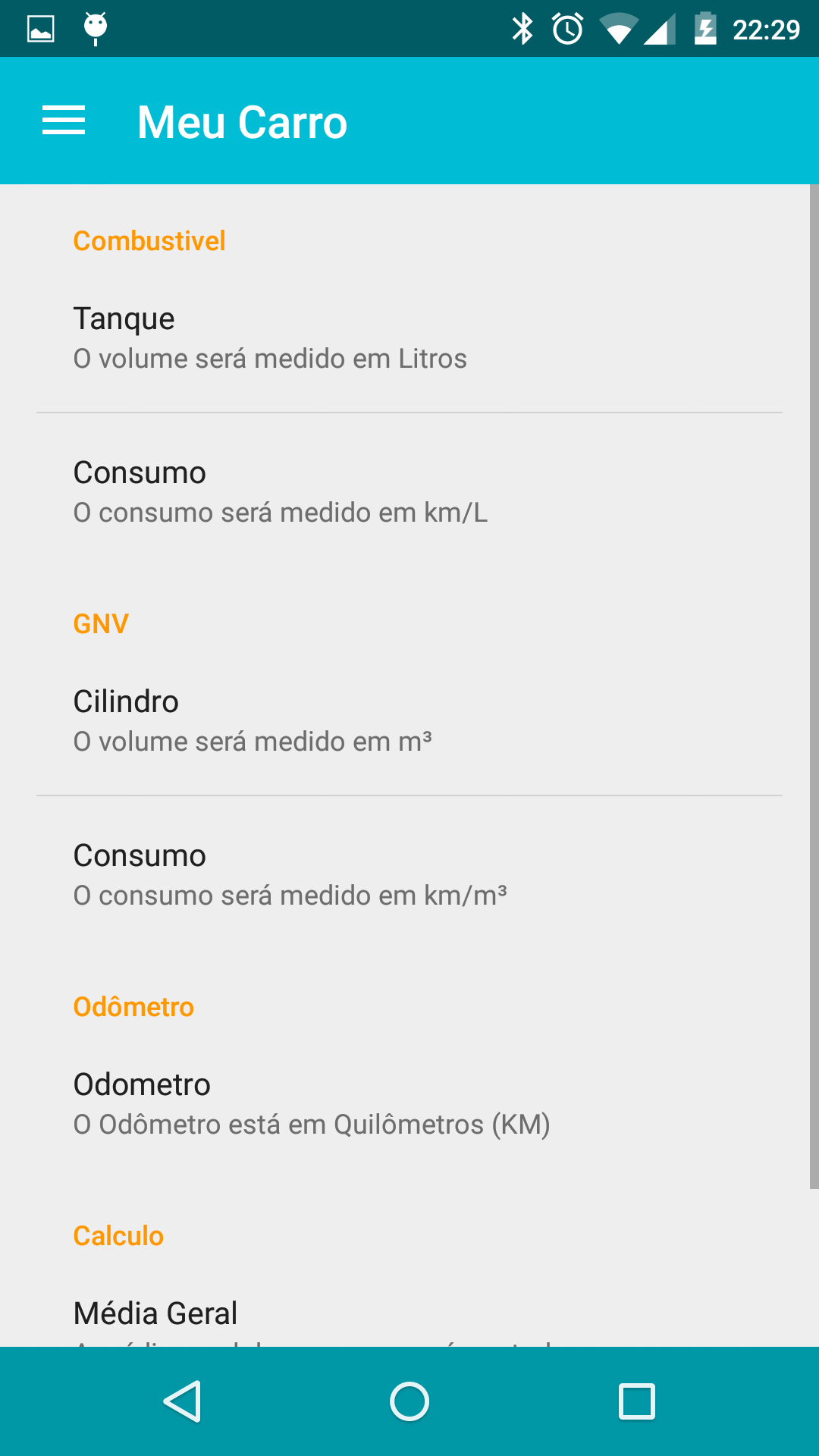Tap the system home button
This screenshot has width=819, height=1456.
(409, 1401)
